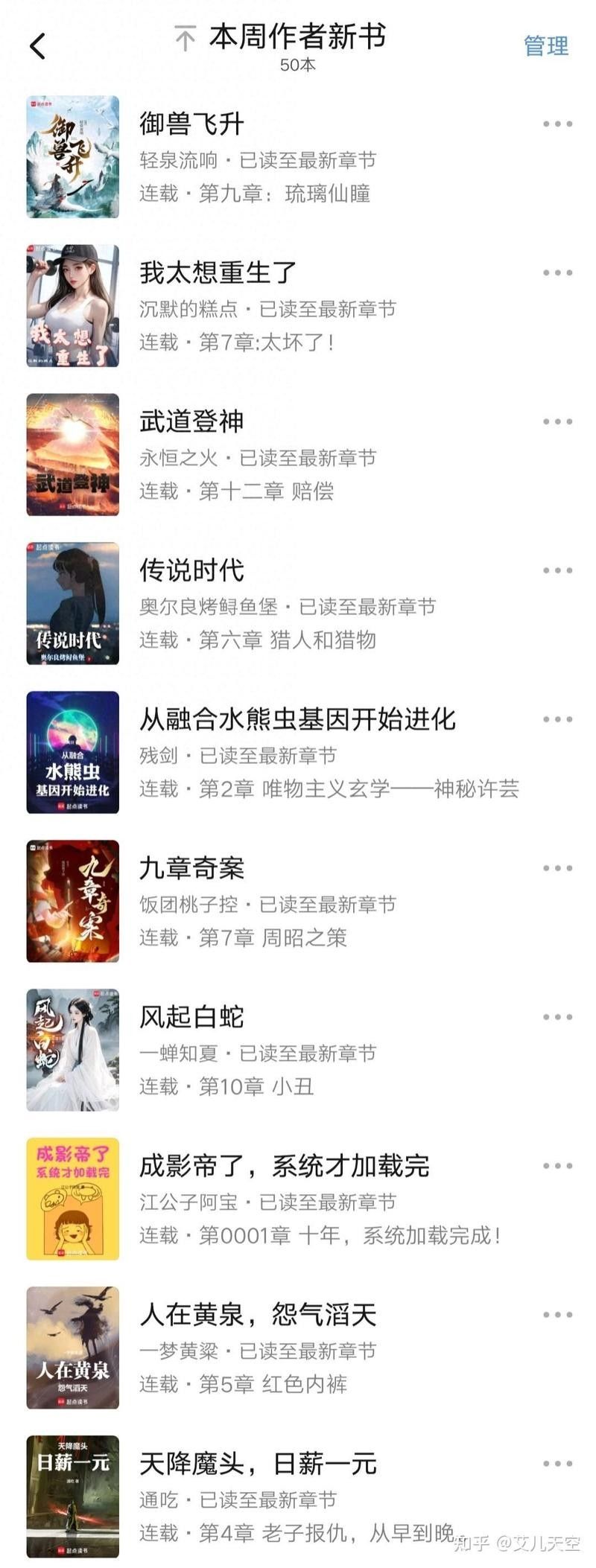
Task: Tap the 管理 link to manage books
Action: 547,45
